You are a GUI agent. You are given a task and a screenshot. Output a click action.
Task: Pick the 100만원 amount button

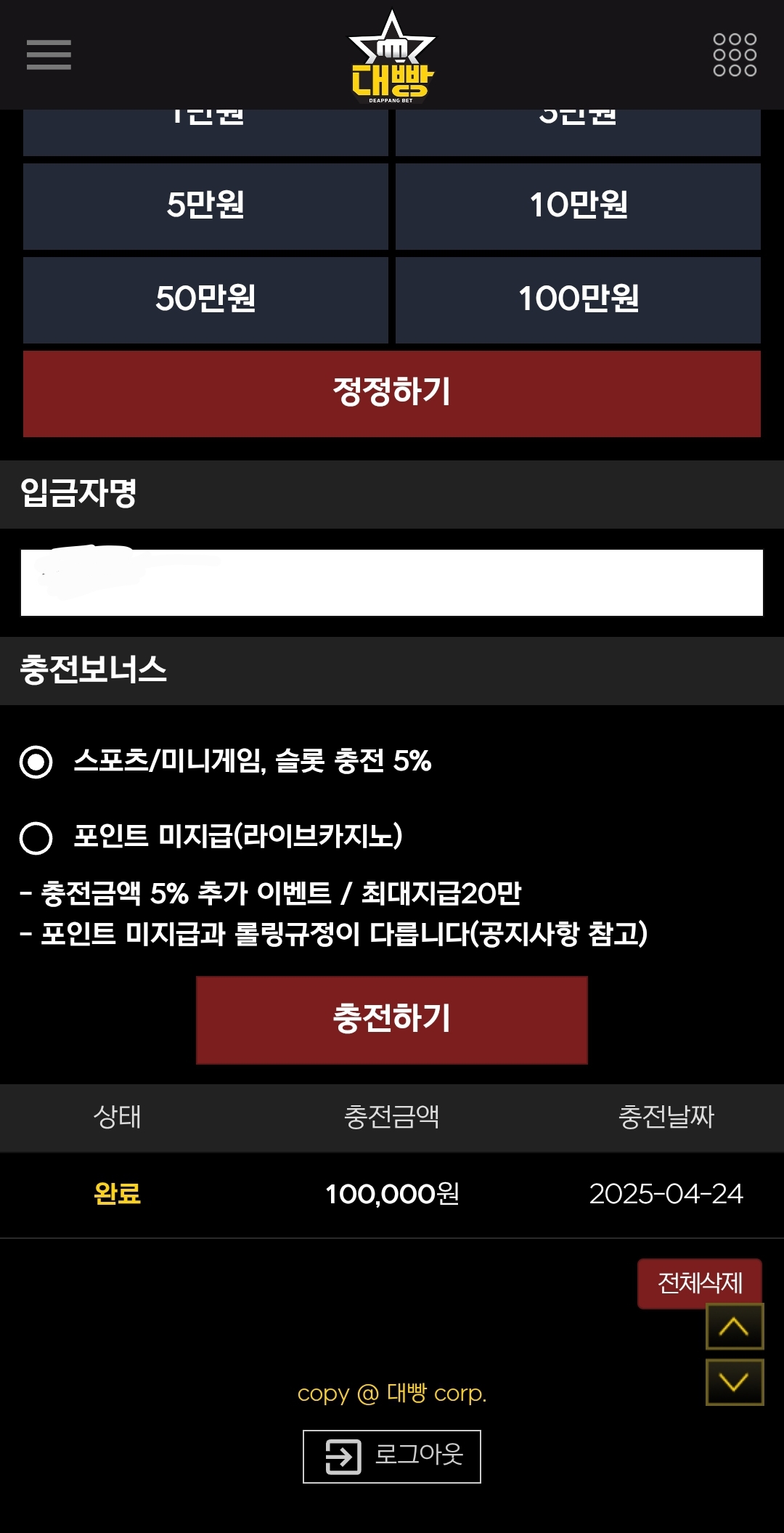point(578,300)
